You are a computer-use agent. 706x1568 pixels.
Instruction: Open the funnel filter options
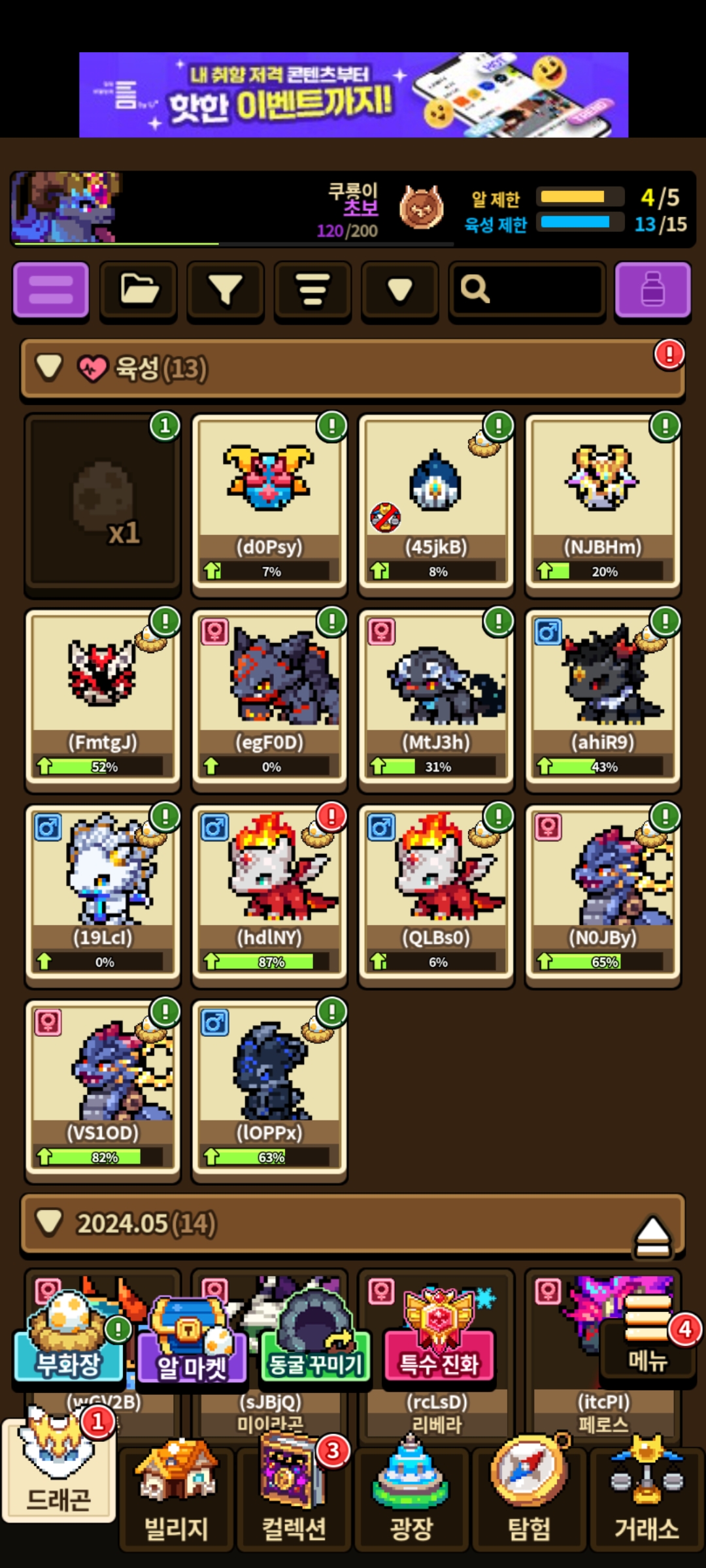226,290
